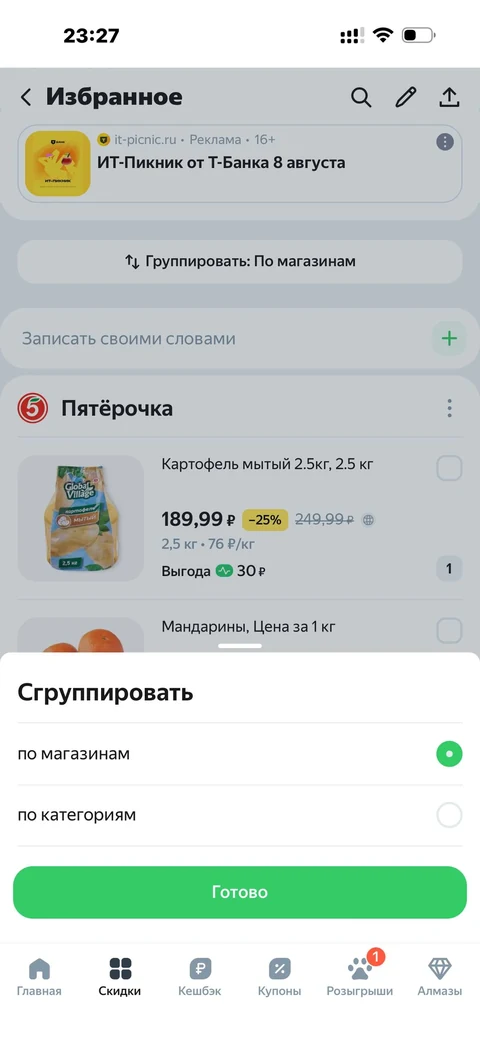480x1043 pixels.
Task: Open the Алмазы tab
Action: (439, 976)
